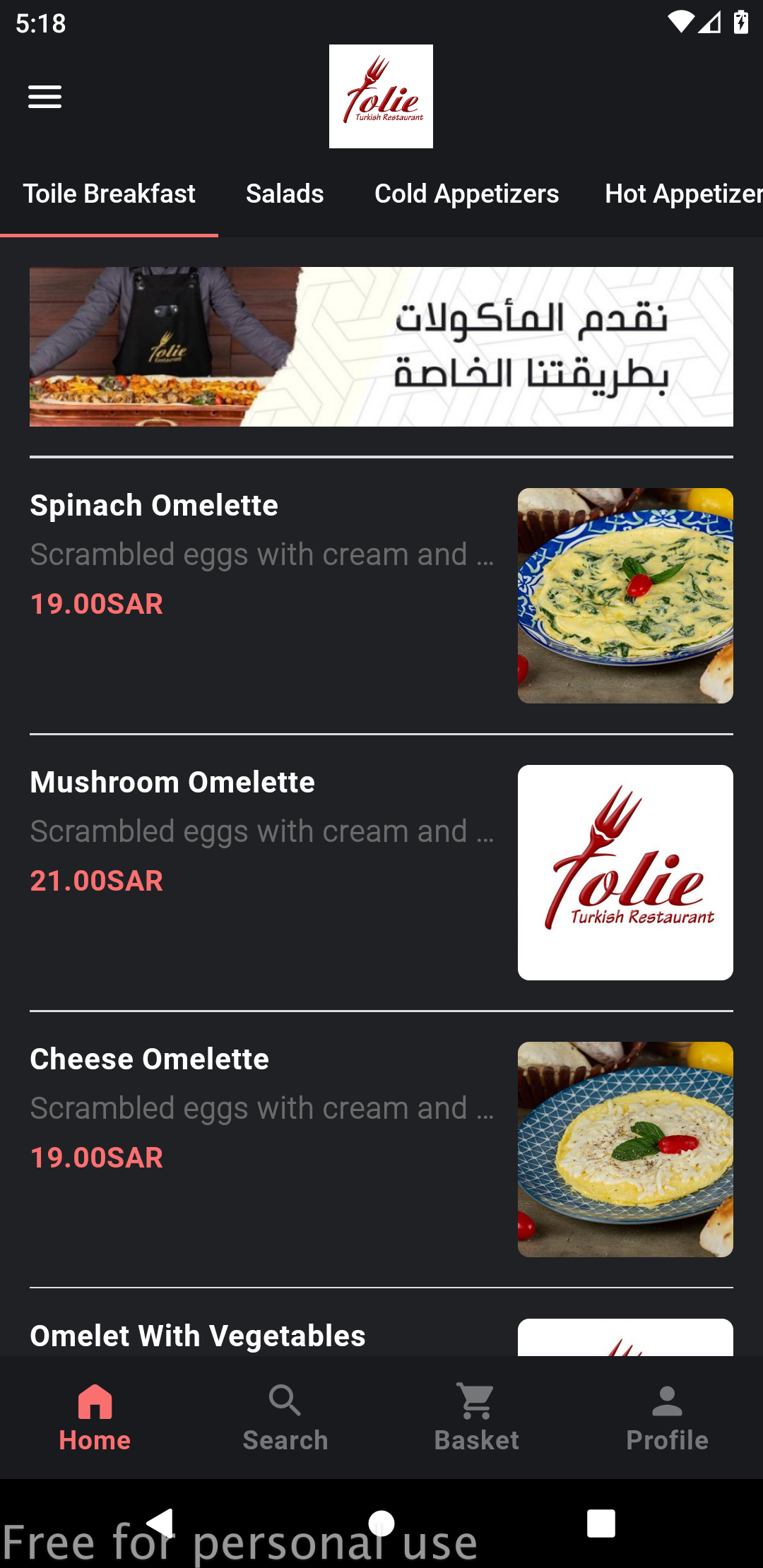Screen dimensions: 763x1568
Task: Open the hamburger drawer menu
Action: (45, 97)
